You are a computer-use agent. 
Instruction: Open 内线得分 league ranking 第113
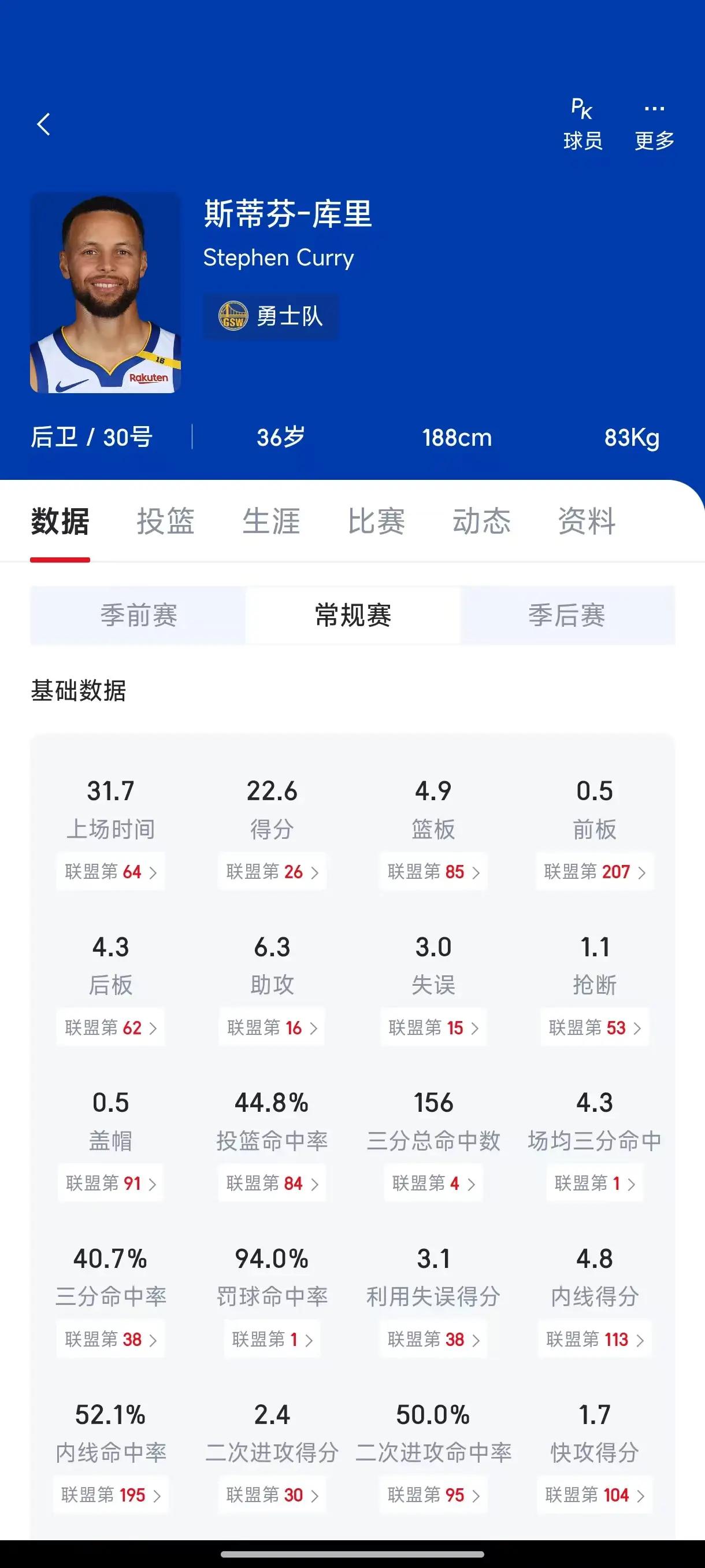595,1339
